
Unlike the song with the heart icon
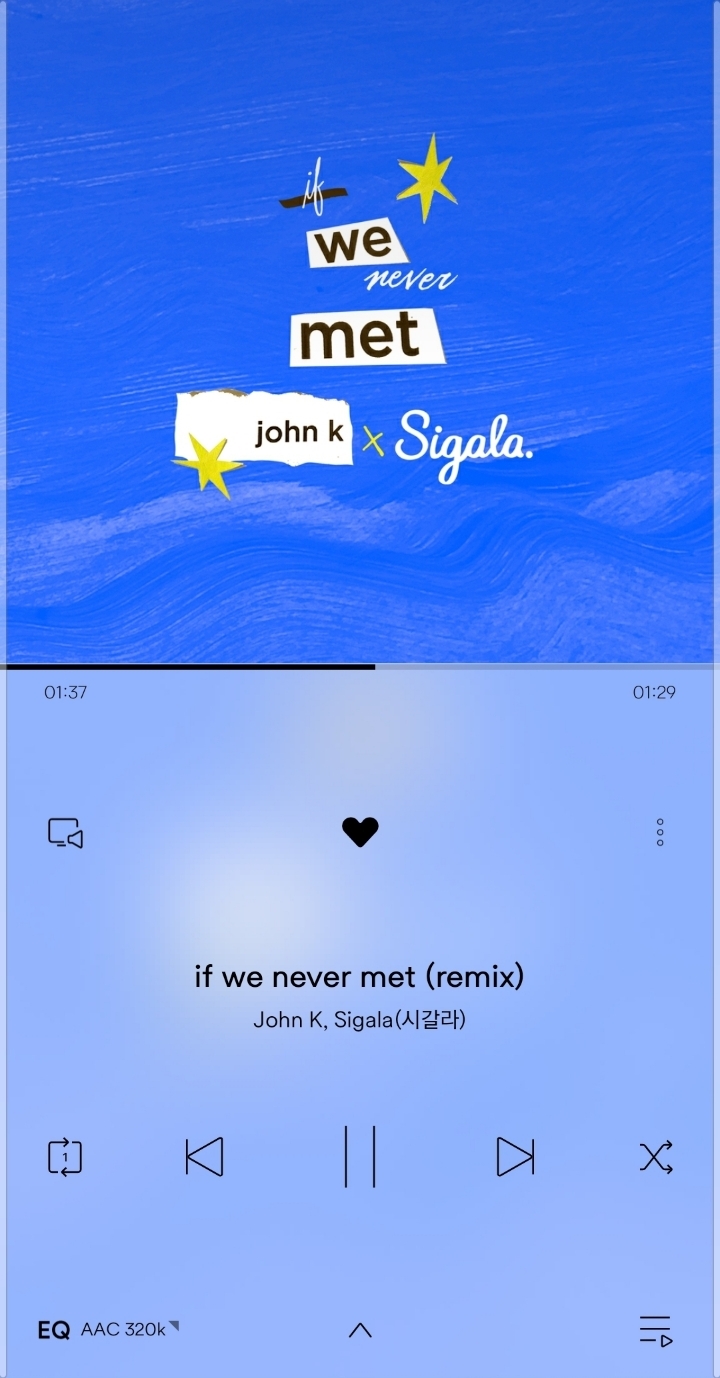coord(360,832)
